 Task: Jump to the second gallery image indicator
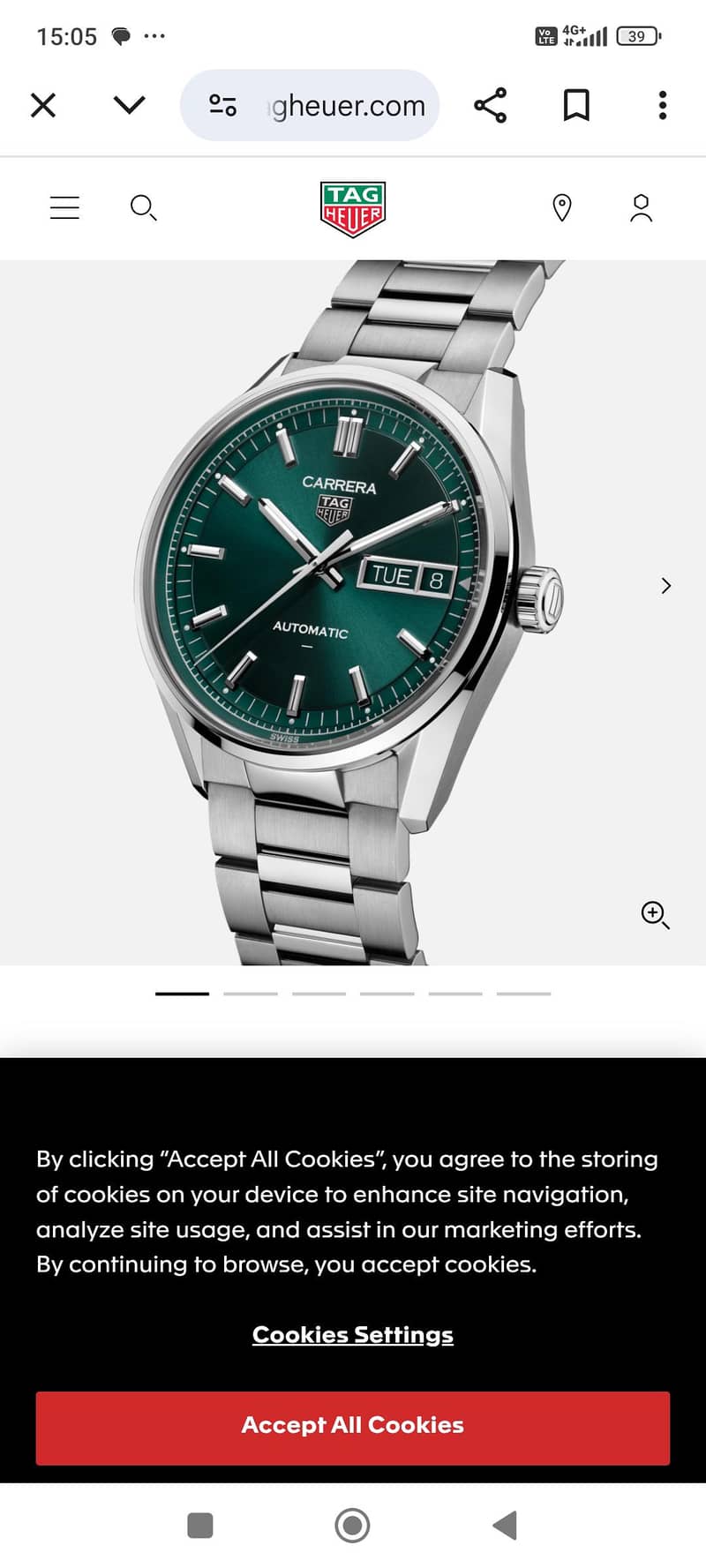251,994
